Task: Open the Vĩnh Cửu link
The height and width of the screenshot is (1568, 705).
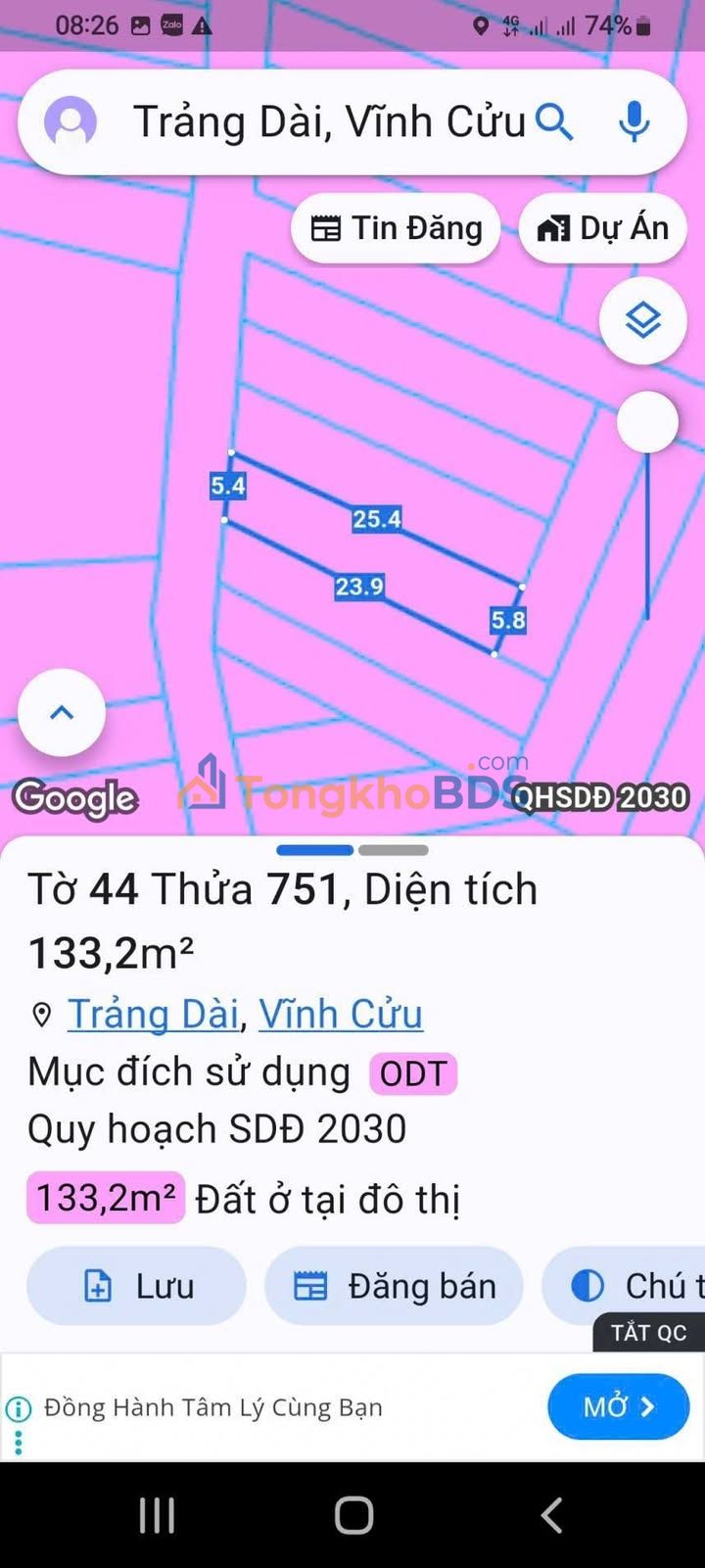Action: click(x=341, y=1014)
